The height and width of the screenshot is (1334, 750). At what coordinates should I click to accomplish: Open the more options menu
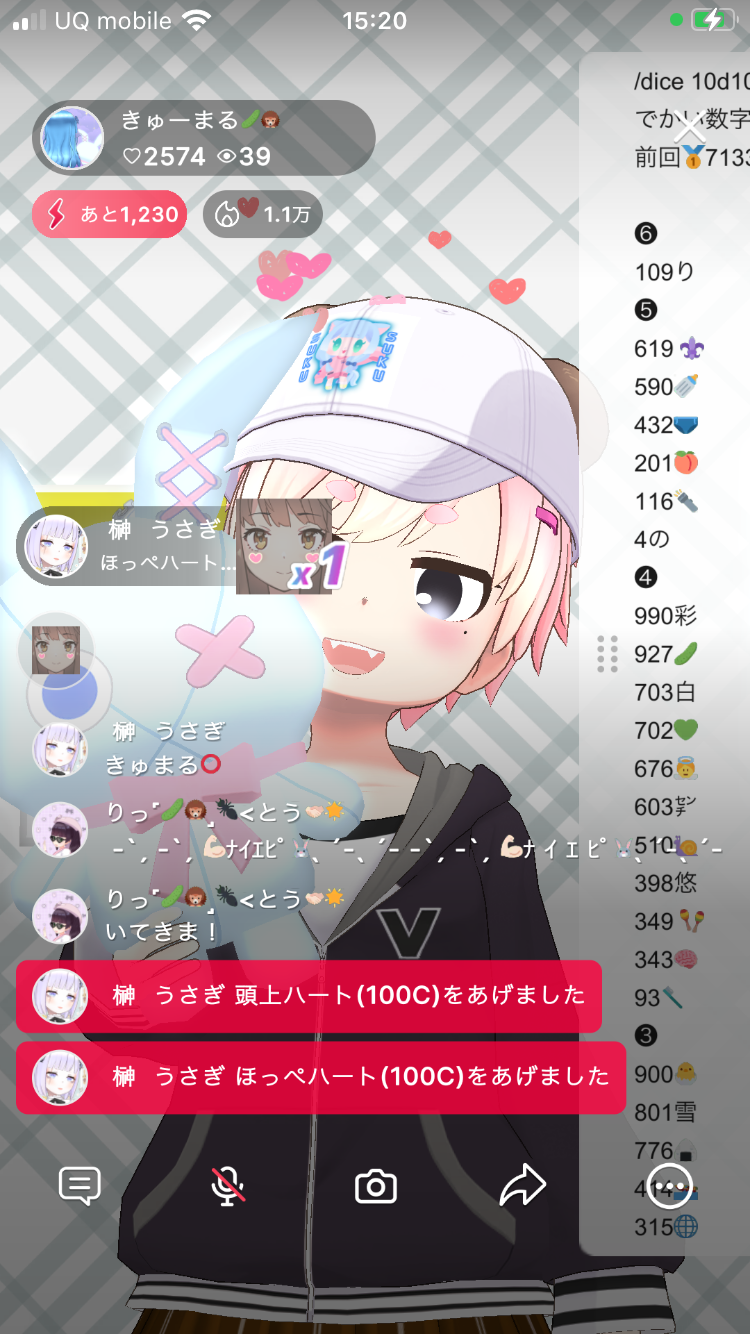tap(670, 1187)
